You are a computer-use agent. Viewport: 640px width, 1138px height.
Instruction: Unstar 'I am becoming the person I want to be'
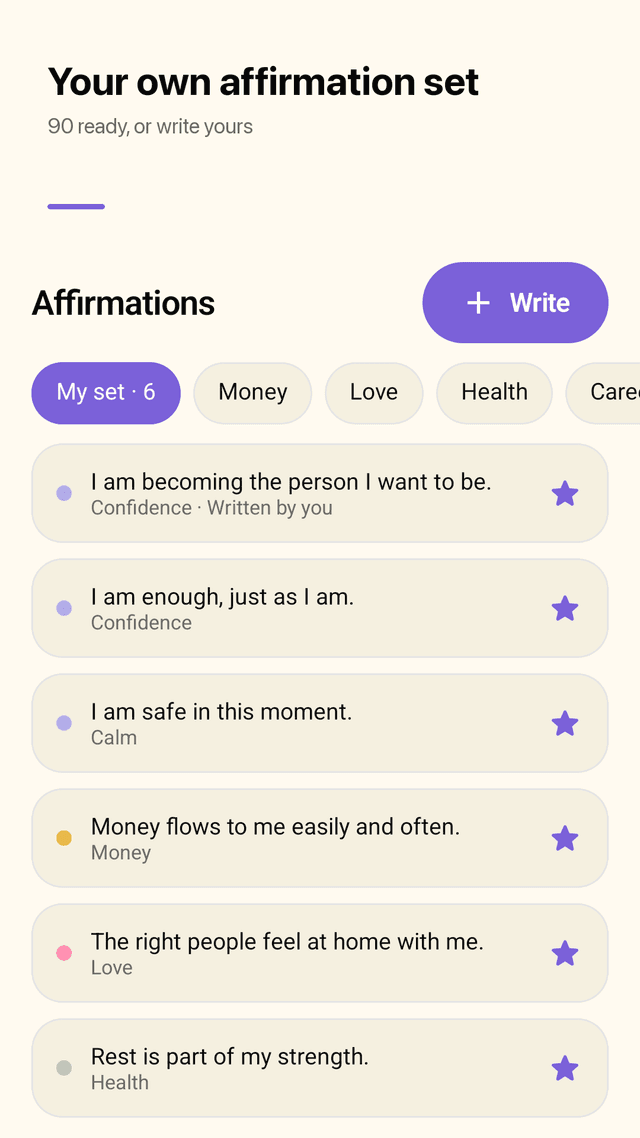565,494
